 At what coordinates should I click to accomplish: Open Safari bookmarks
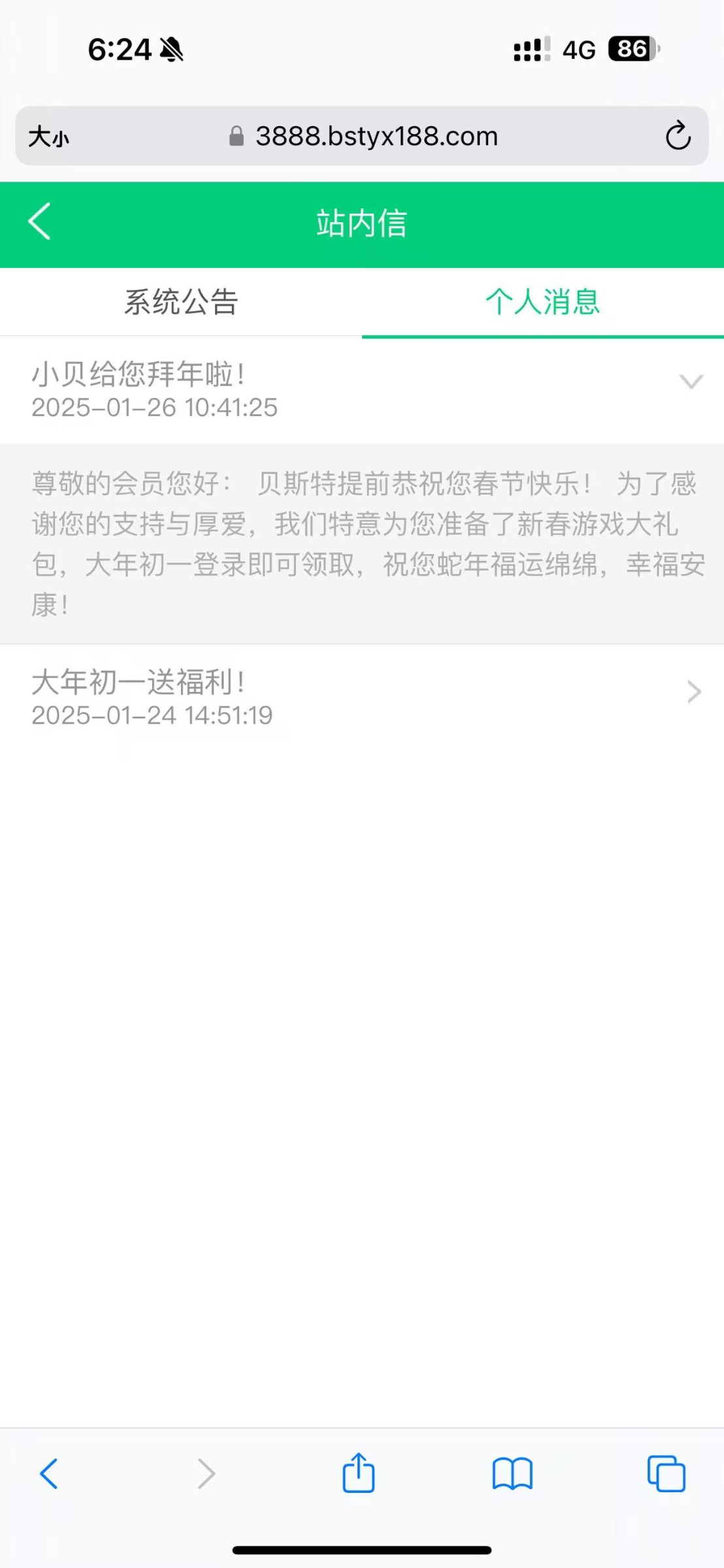[512, 1474]
